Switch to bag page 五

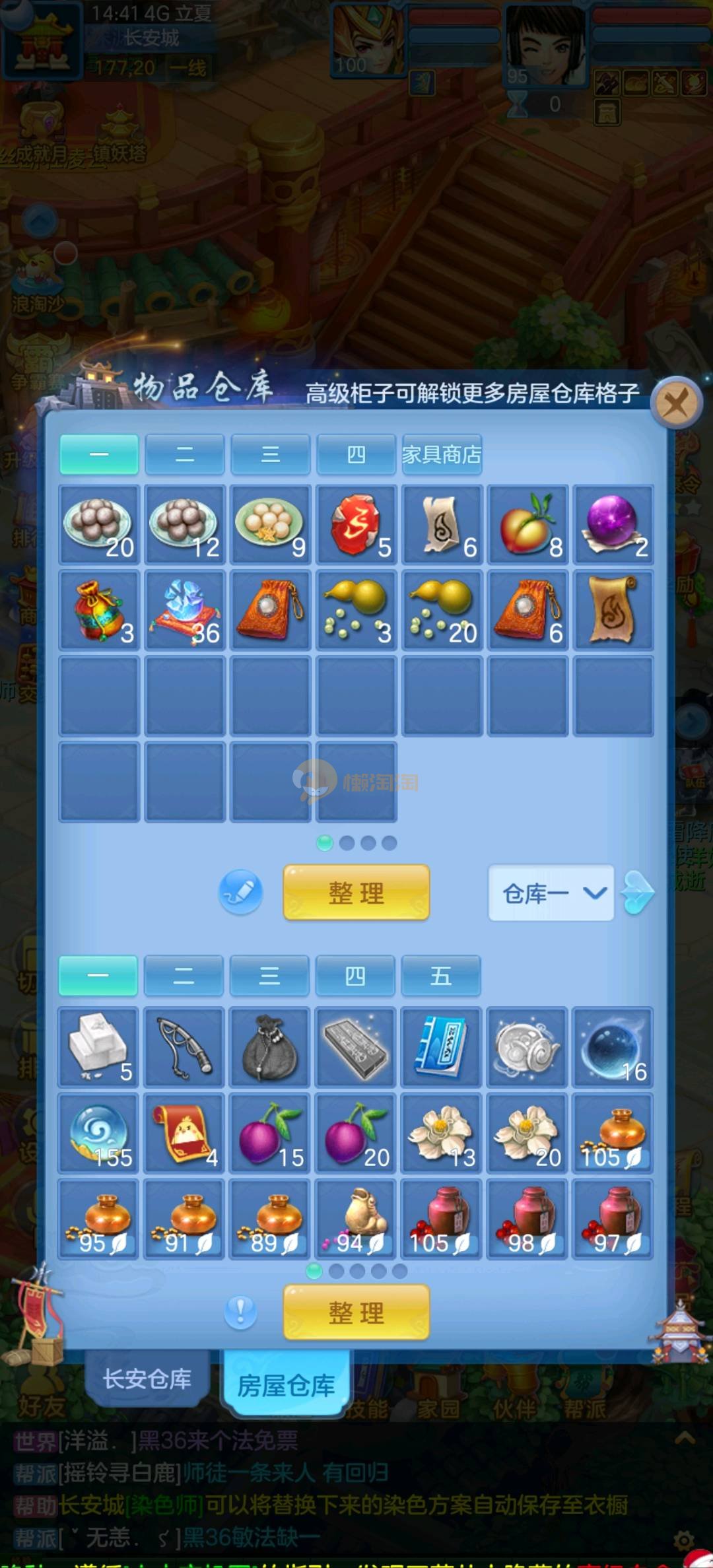click(440, 976)
